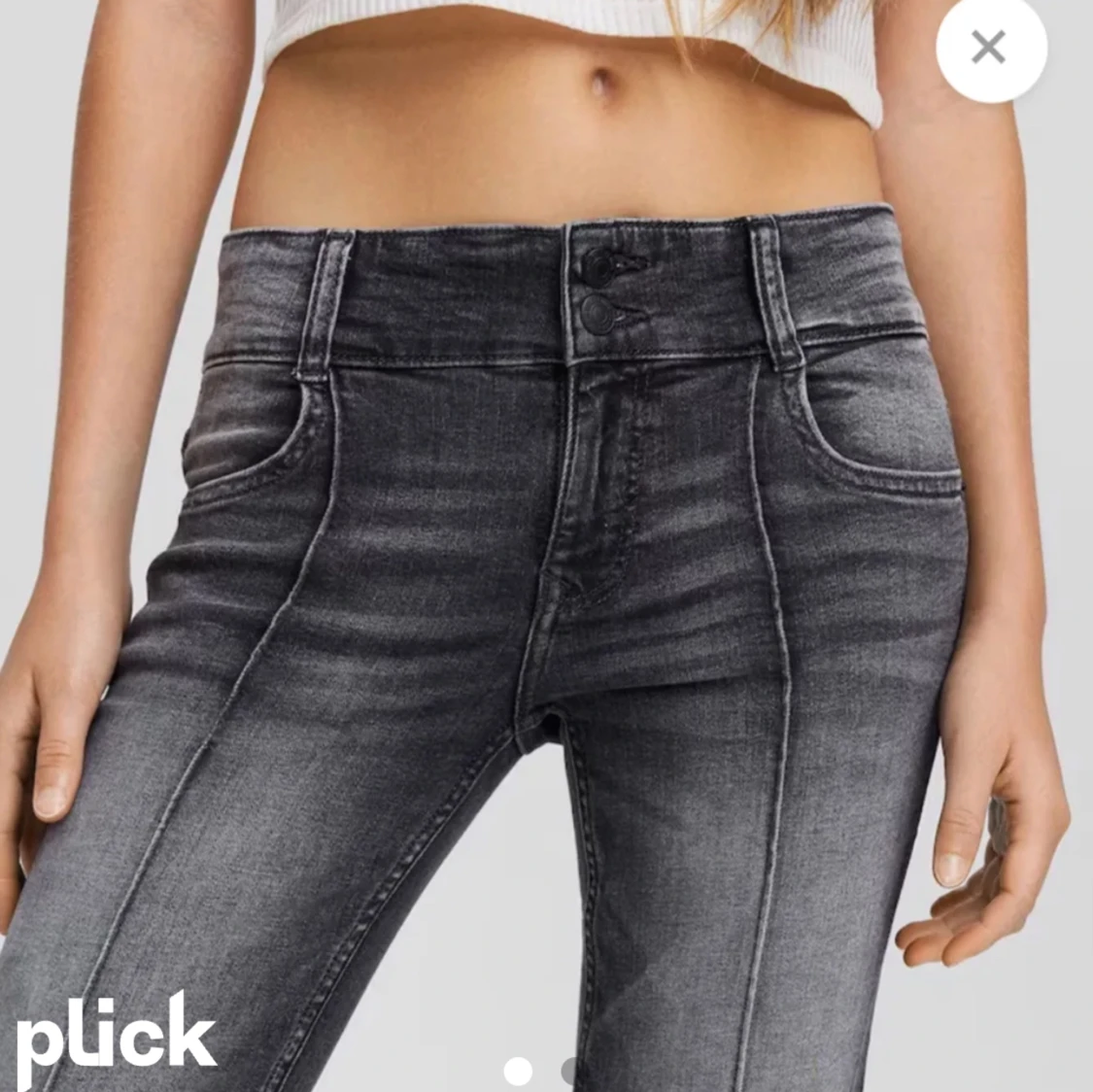Close the full-screen photo viewer
Image resolution: width=1093 pixels, height=1092 pixels.
pyautogui.click(x=989, y=47)
